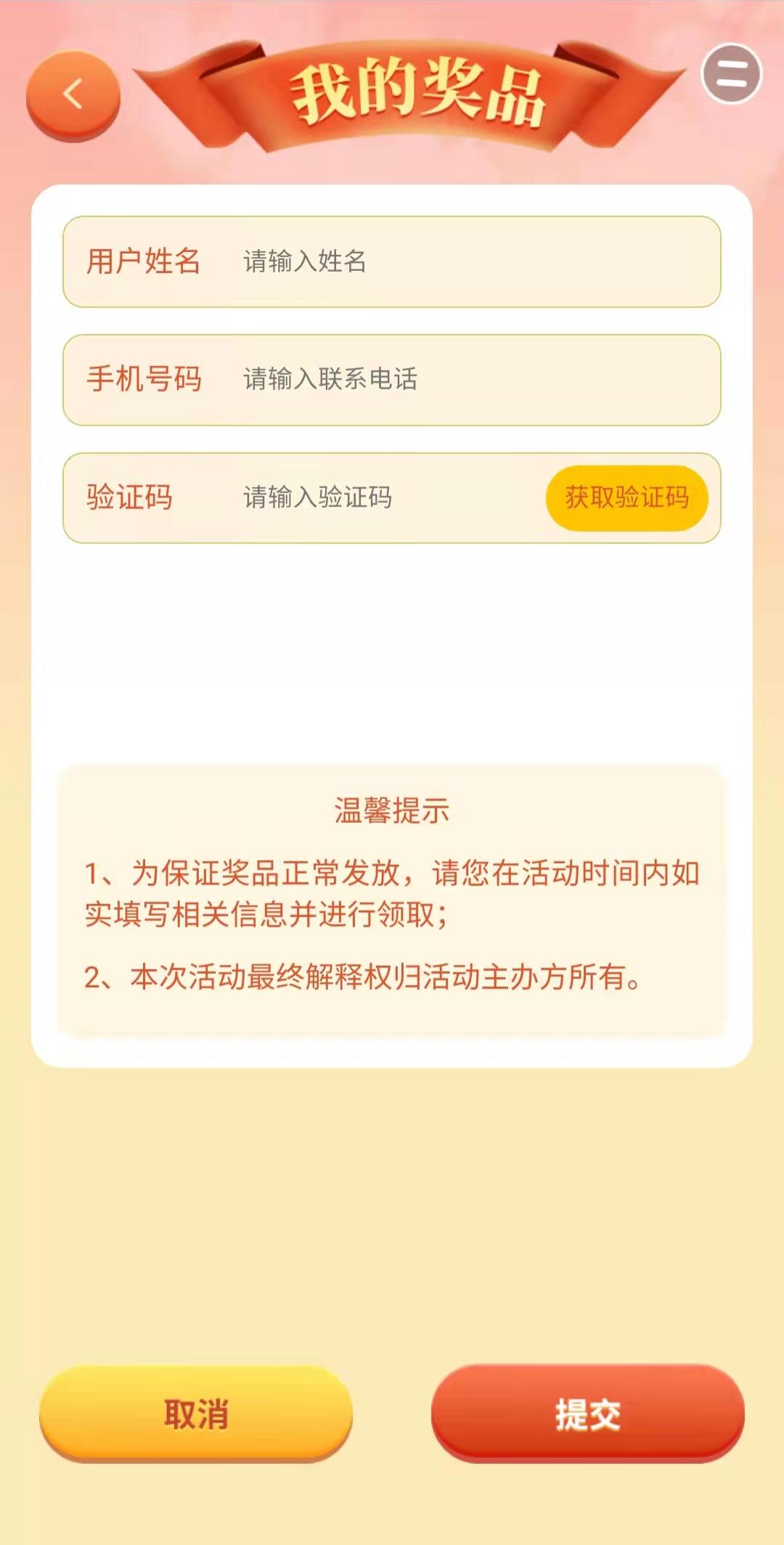784x1545 pixels.
Task: Cancel the form with 取消
Action: pyautogui.click(x=196, y=1414)
